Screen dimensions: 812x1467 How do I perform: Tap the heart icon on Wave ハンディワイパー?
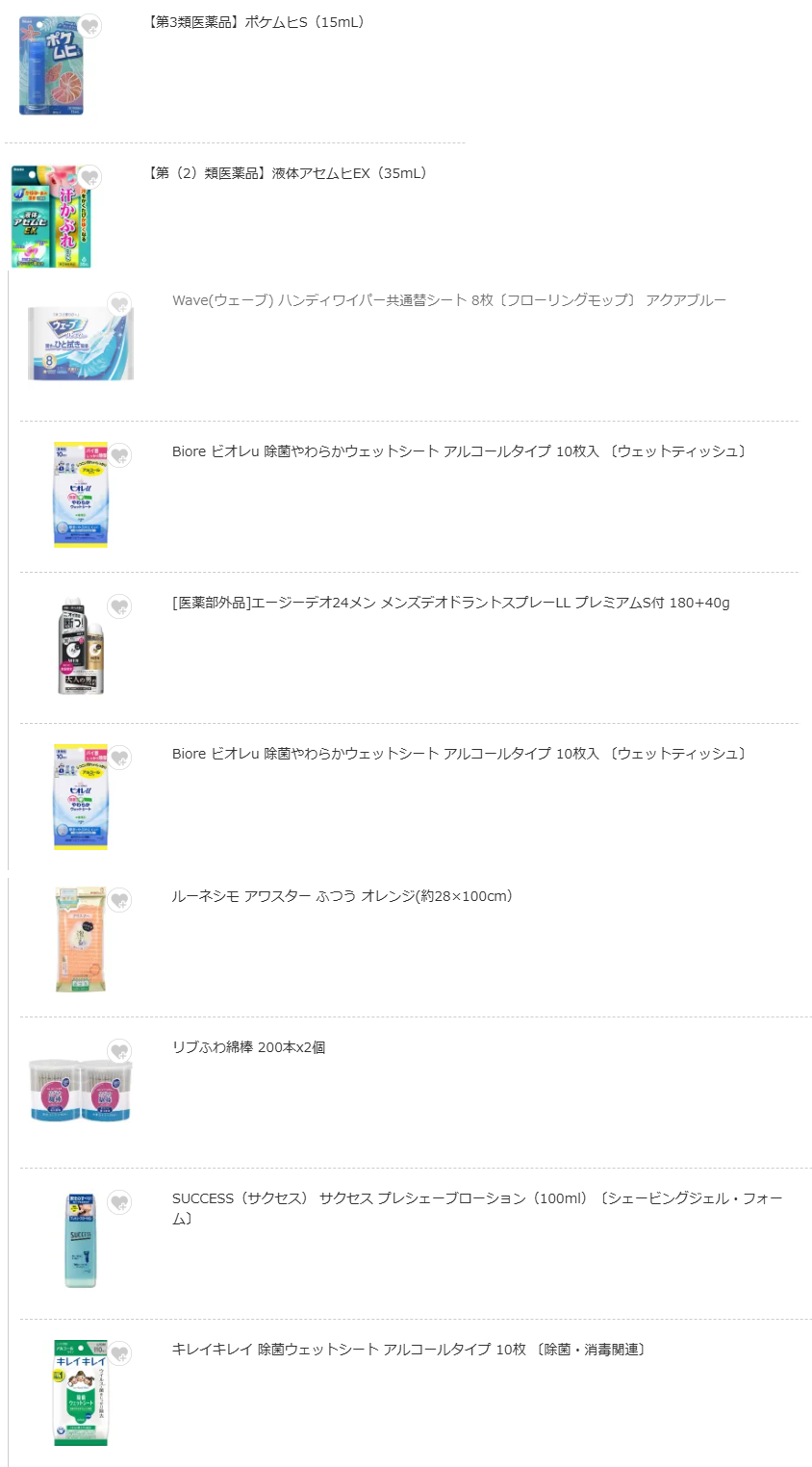coord(119,304)
